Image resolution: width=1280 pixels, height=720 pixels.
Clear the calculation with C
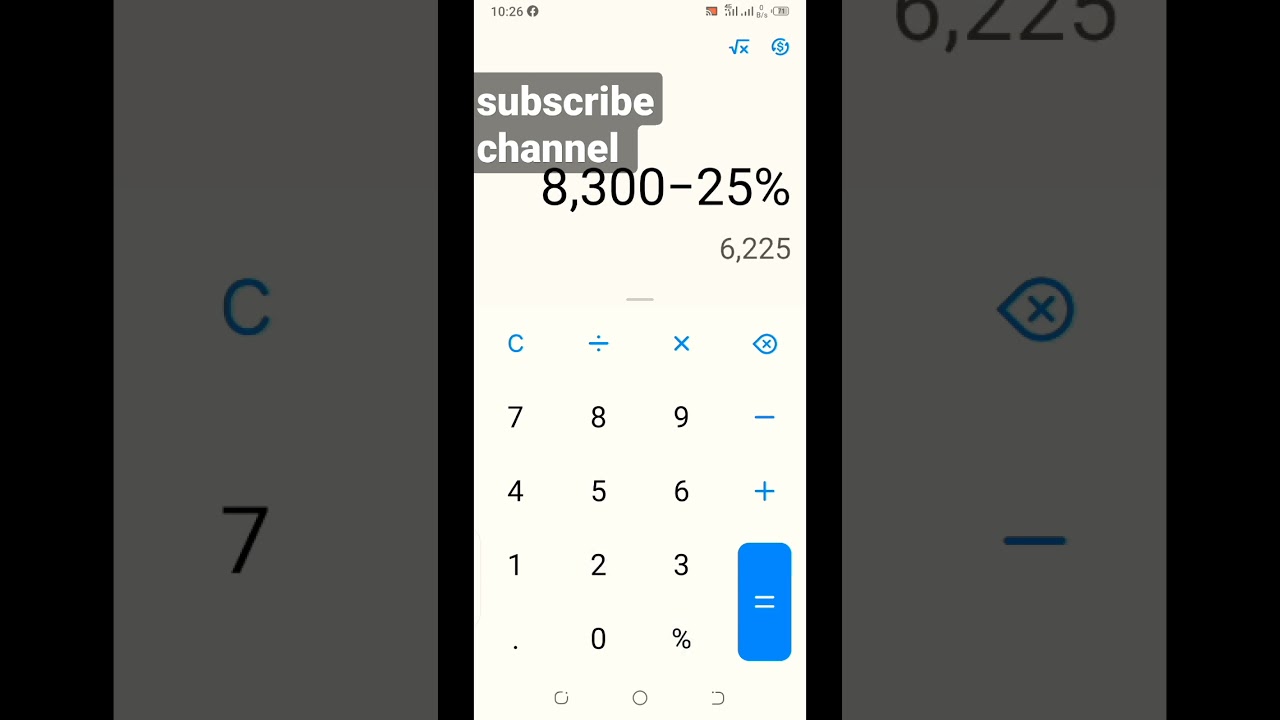pos(515,344)
